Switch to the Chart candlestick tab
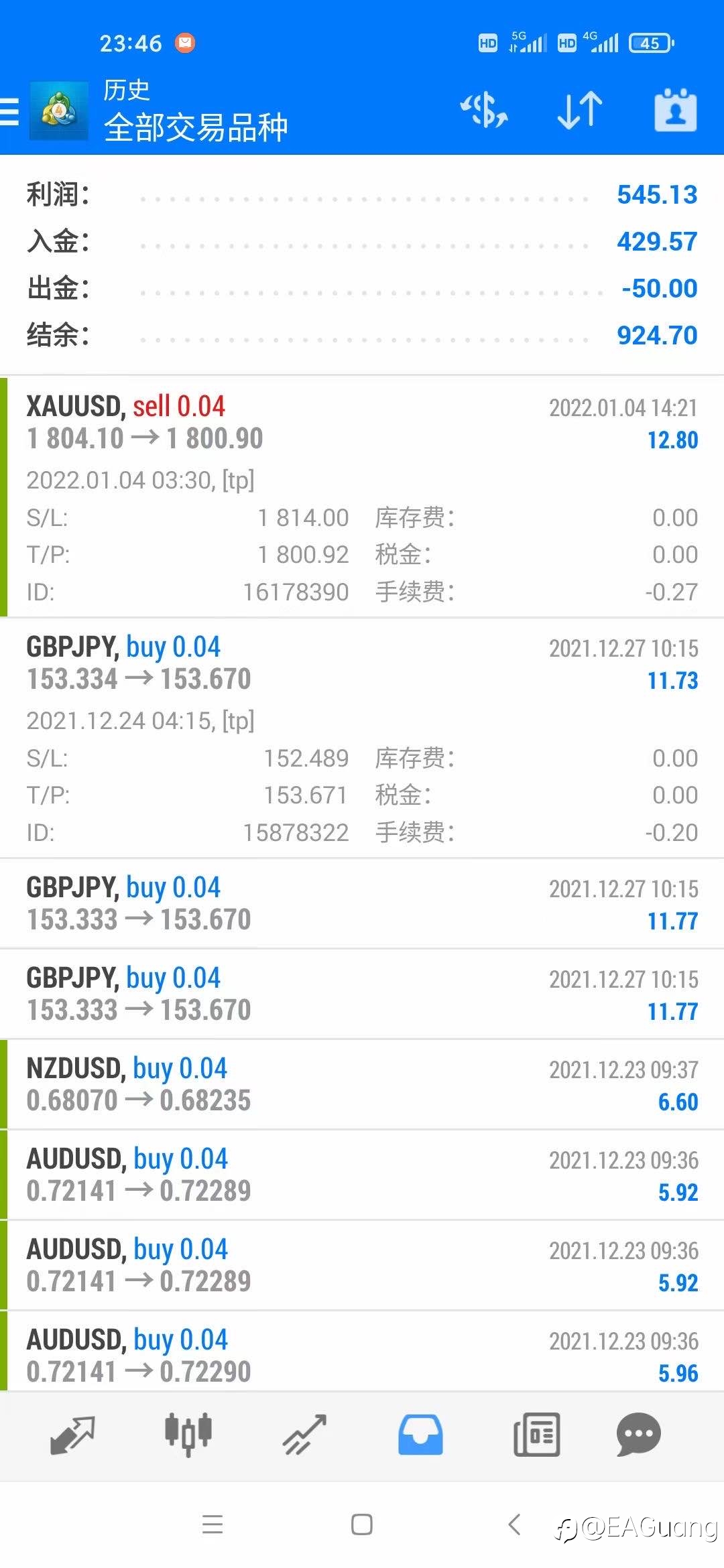 pos(188,1435)
